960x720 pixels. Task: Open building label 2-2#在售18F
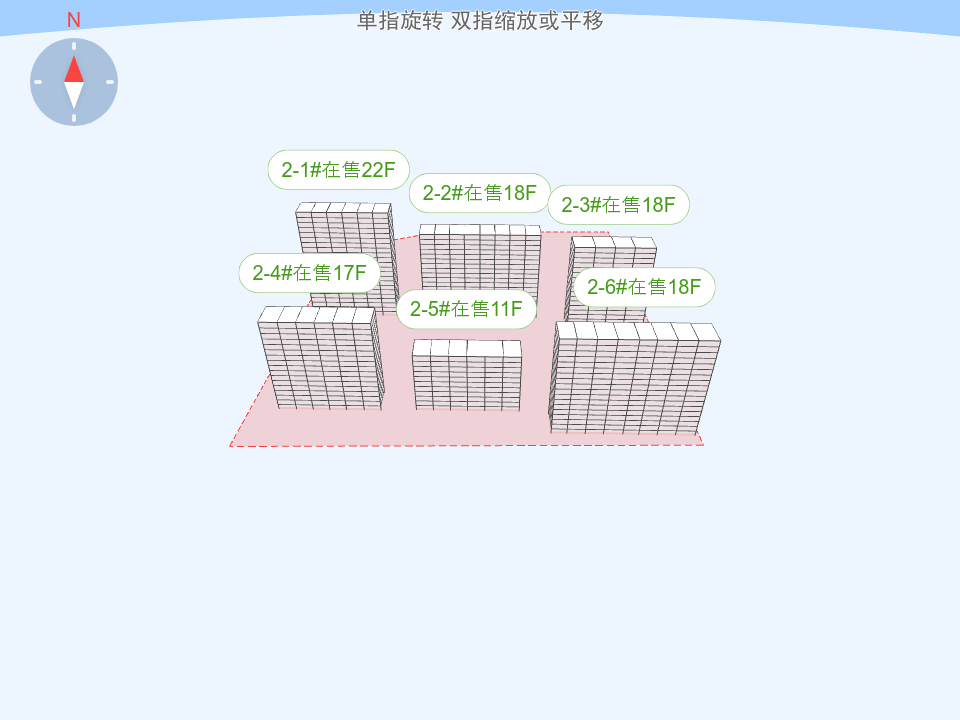480,193
